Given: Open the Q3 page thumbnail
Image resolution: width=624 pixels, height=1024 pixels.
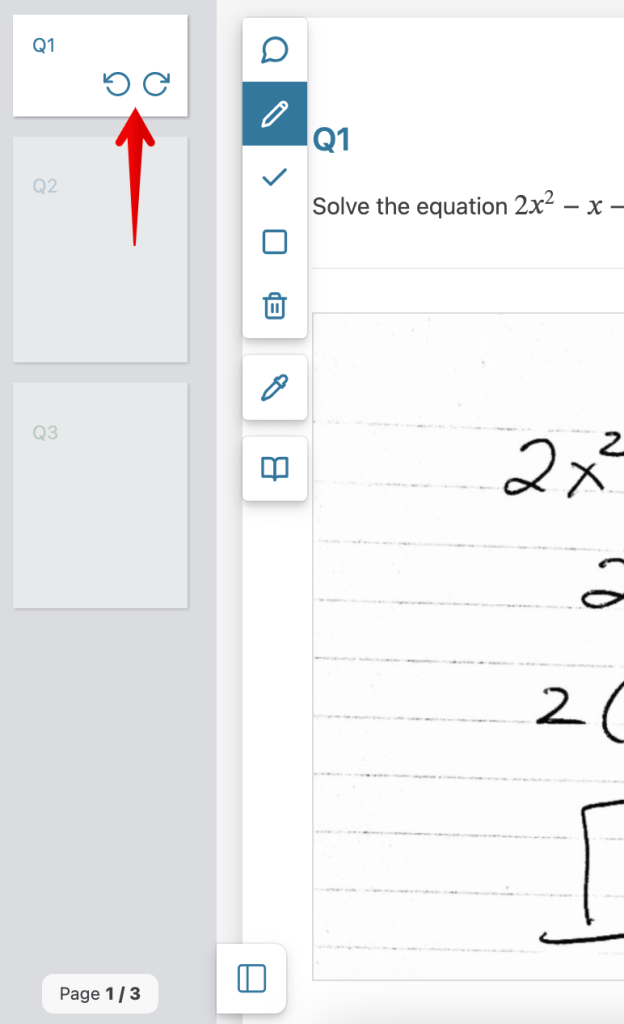Looking at the screenshot, I should 100,495.
